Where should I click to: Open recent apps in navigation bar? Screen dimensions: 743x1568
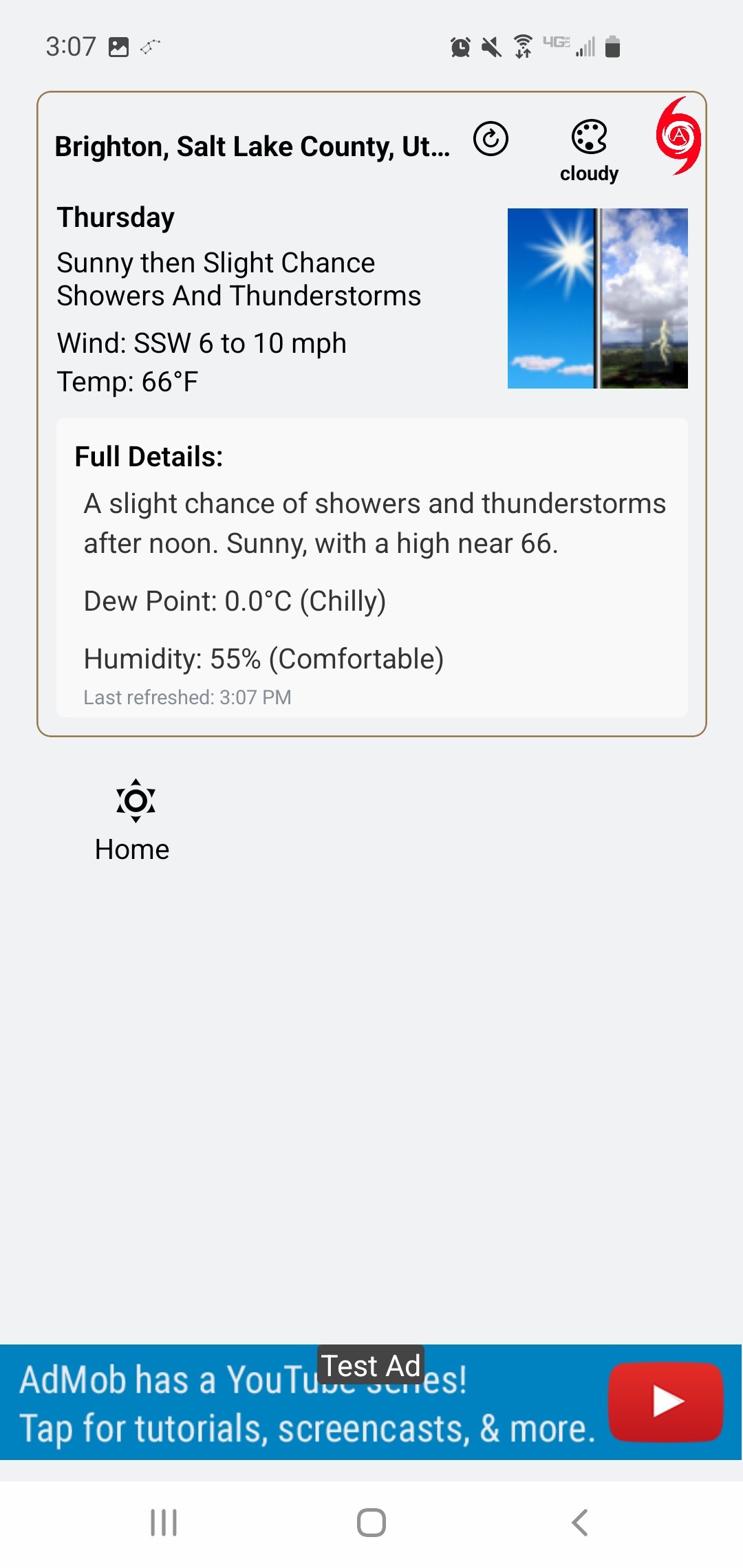(164, 1523)
